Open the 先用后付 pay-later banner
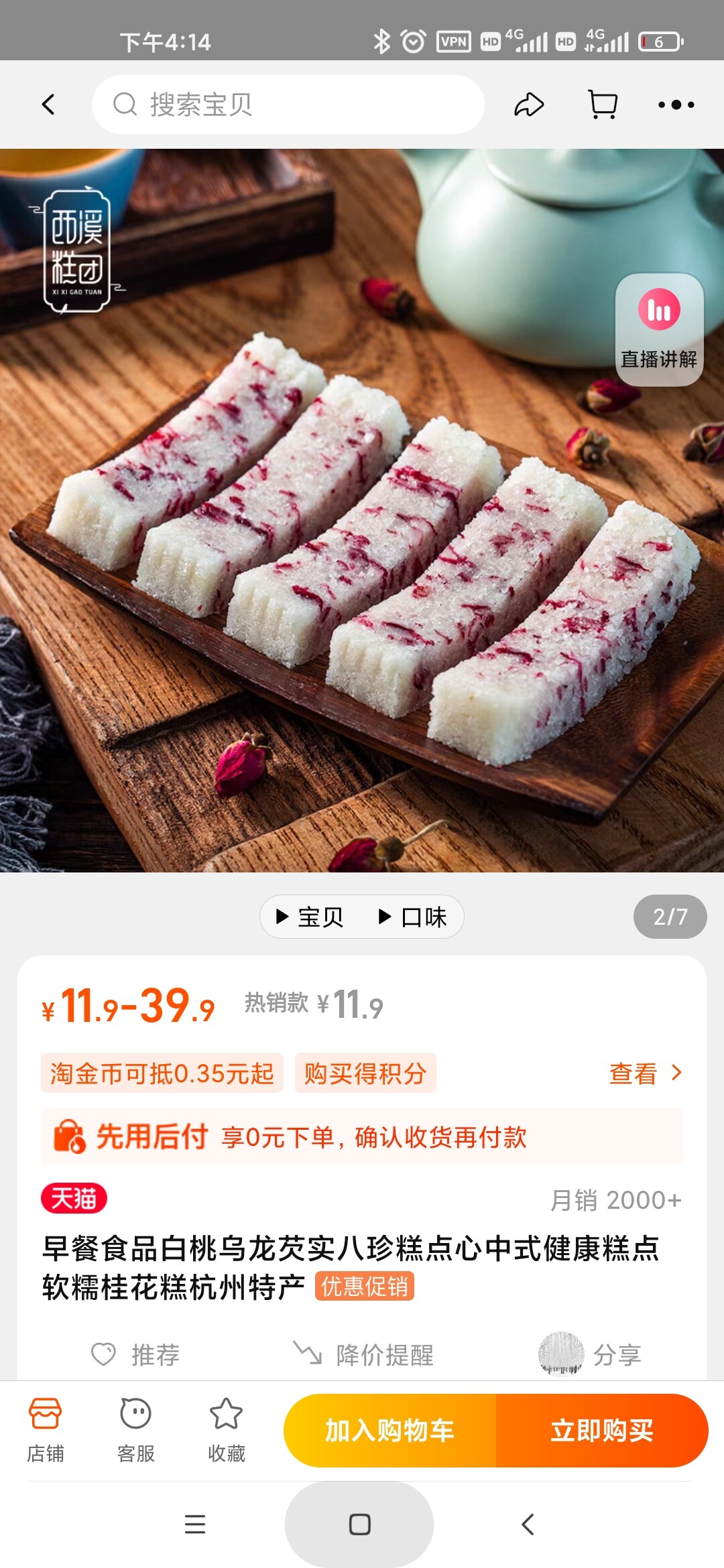This screenshot has height=1568, width=724. pos(362,1136)
